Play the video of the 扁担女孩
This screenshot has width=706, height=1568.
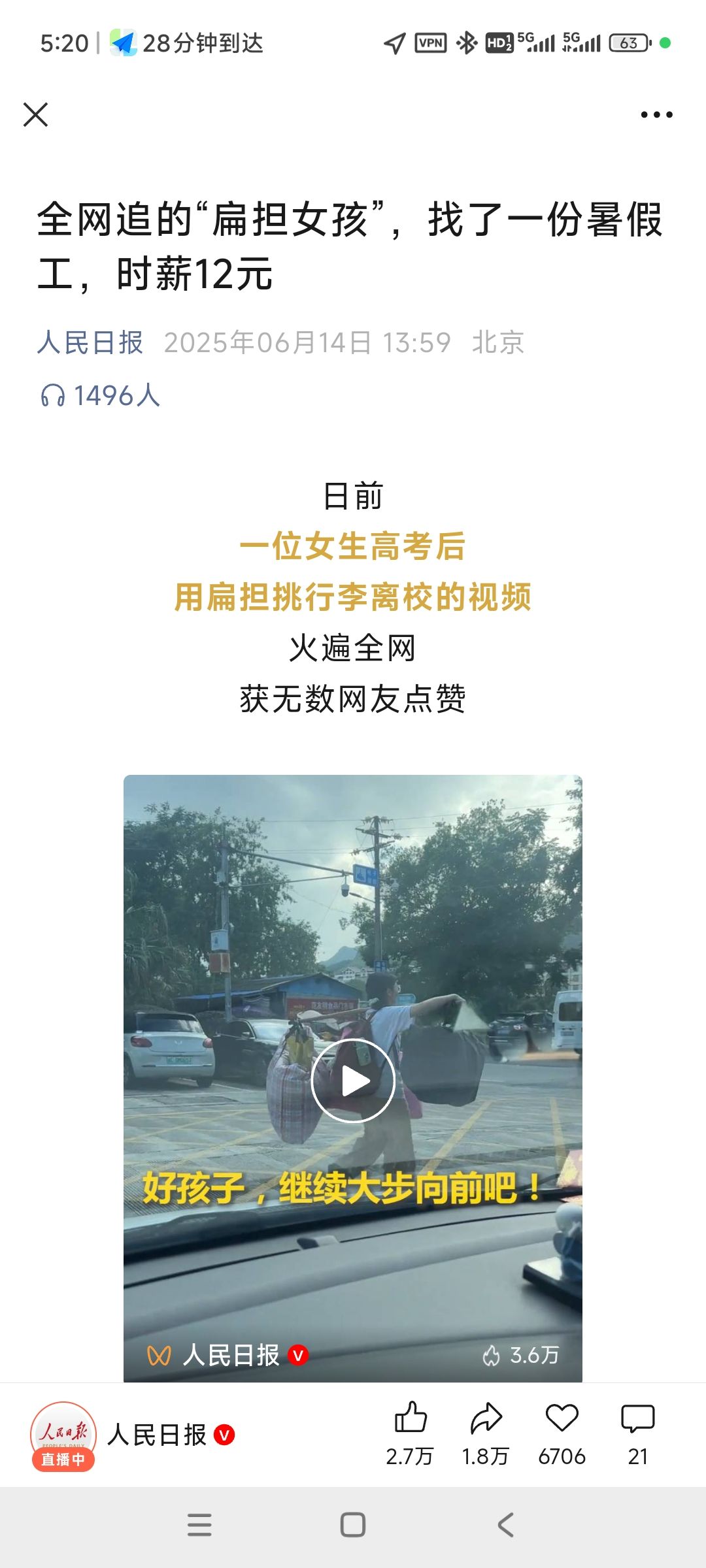(353, 1081)
